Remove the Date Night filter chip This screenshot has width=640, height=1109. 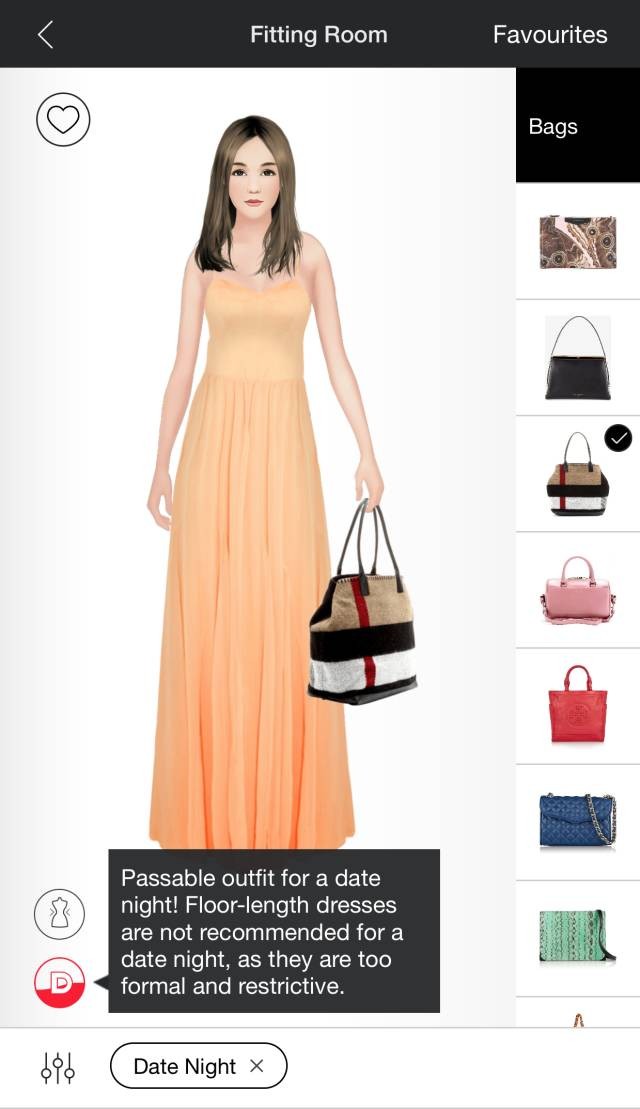click(x=257, y=1066)
